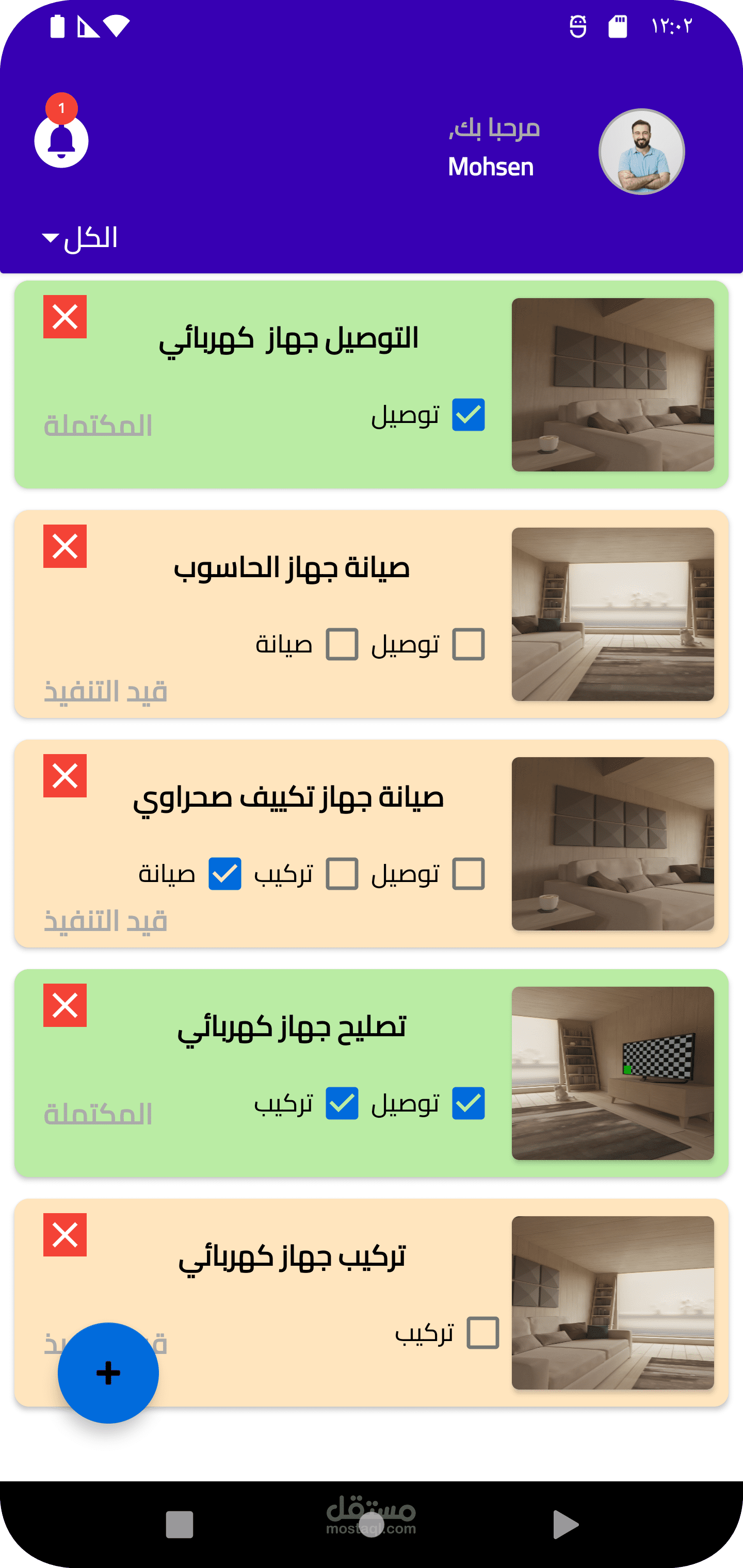Uncheck تركيب in تصليح جهاز كهربائي card
This screenshot has width=743, height=1568.
point(342,1103)
